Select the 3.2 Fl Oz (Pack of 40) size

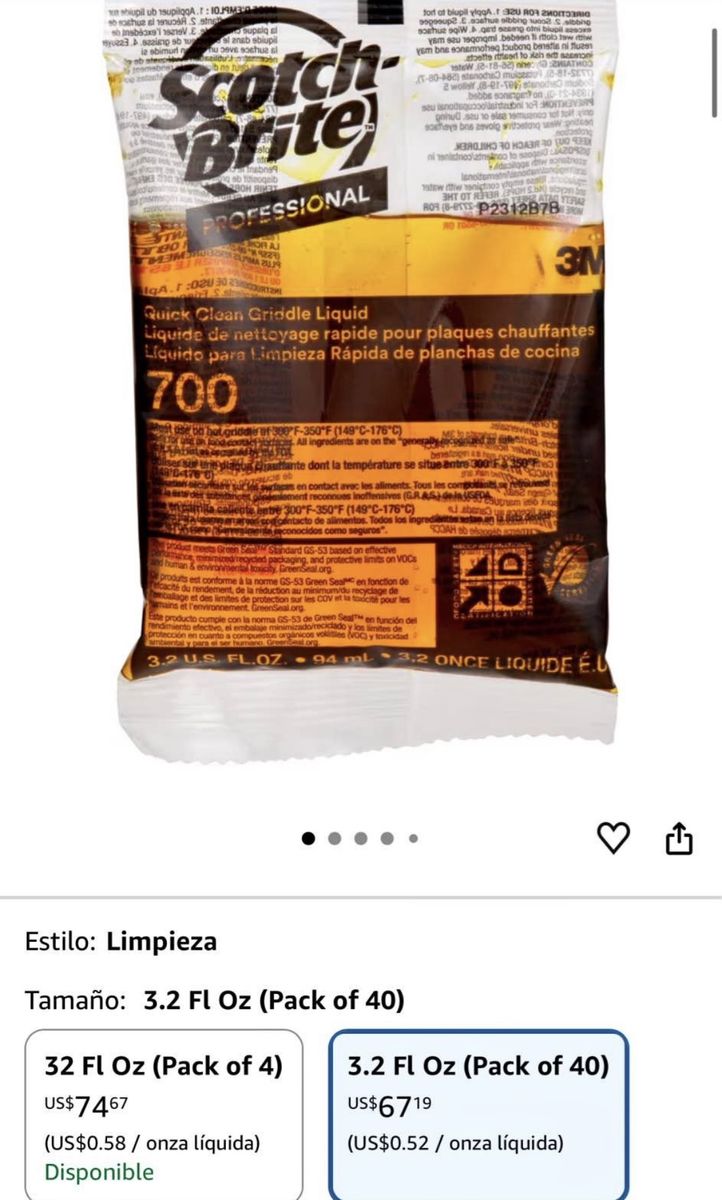click(x=478, y=1115)
